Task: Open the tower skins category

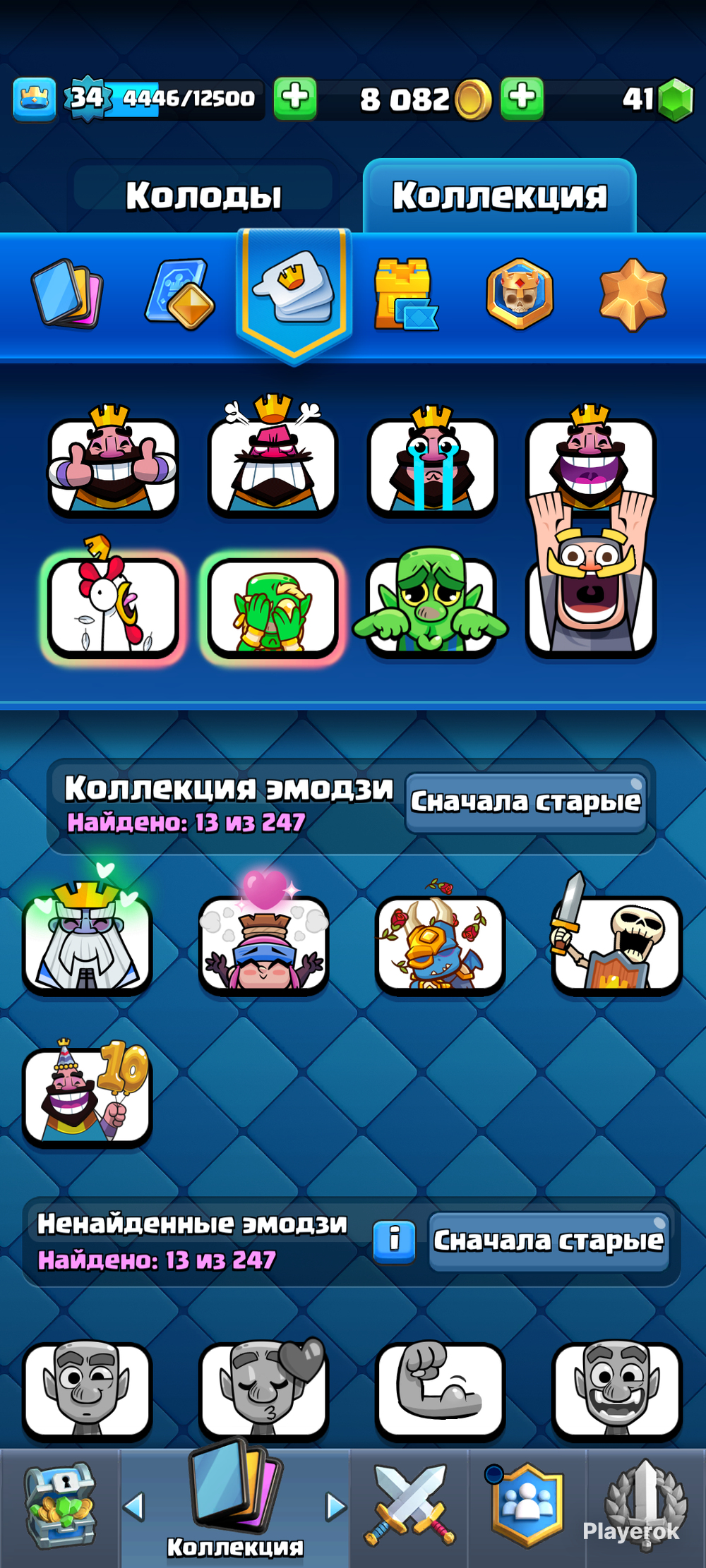Action: point(405,294)
